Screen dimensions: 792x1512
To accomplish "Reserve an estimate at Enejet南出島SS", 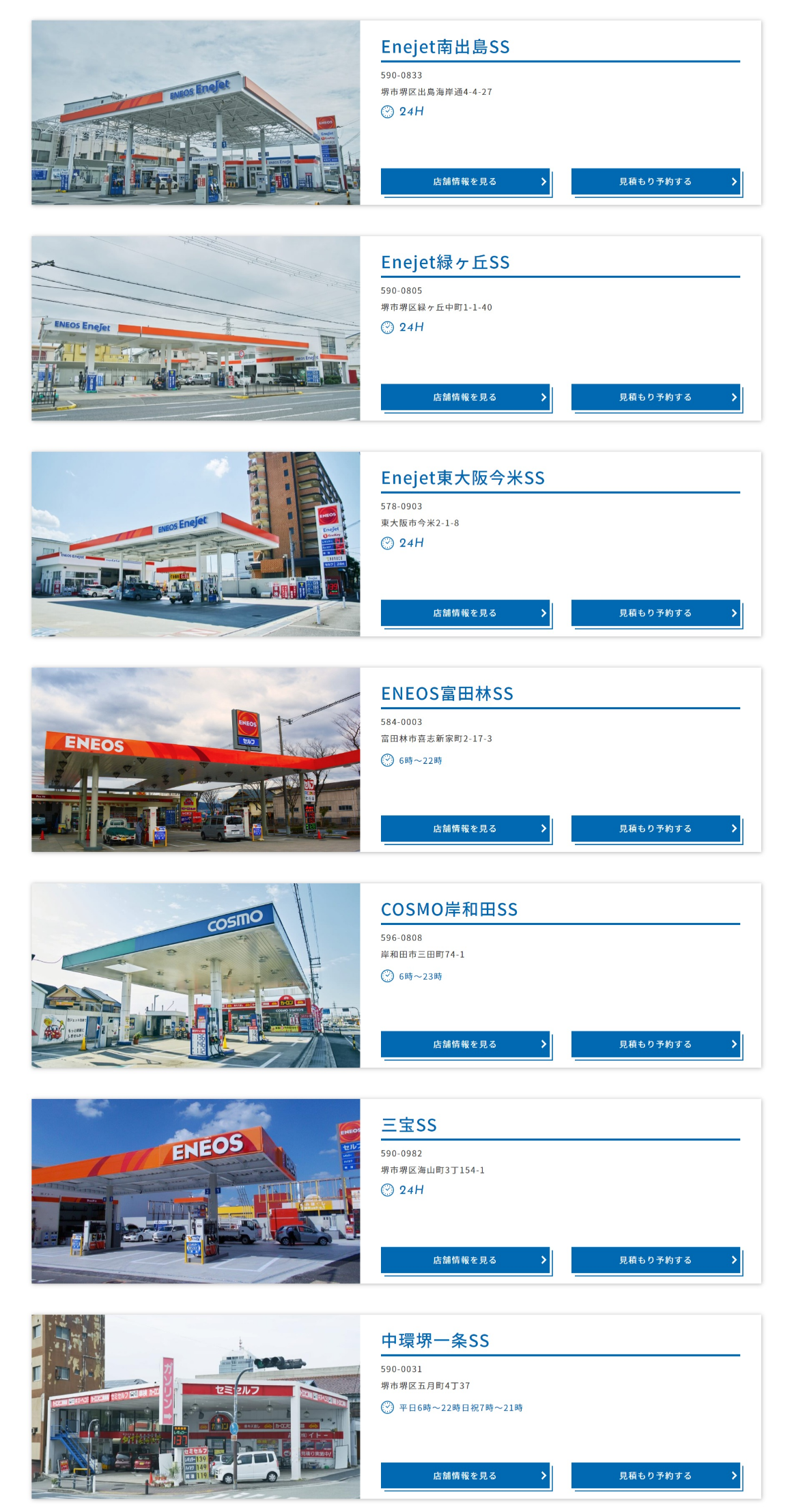I will point(655,182).
